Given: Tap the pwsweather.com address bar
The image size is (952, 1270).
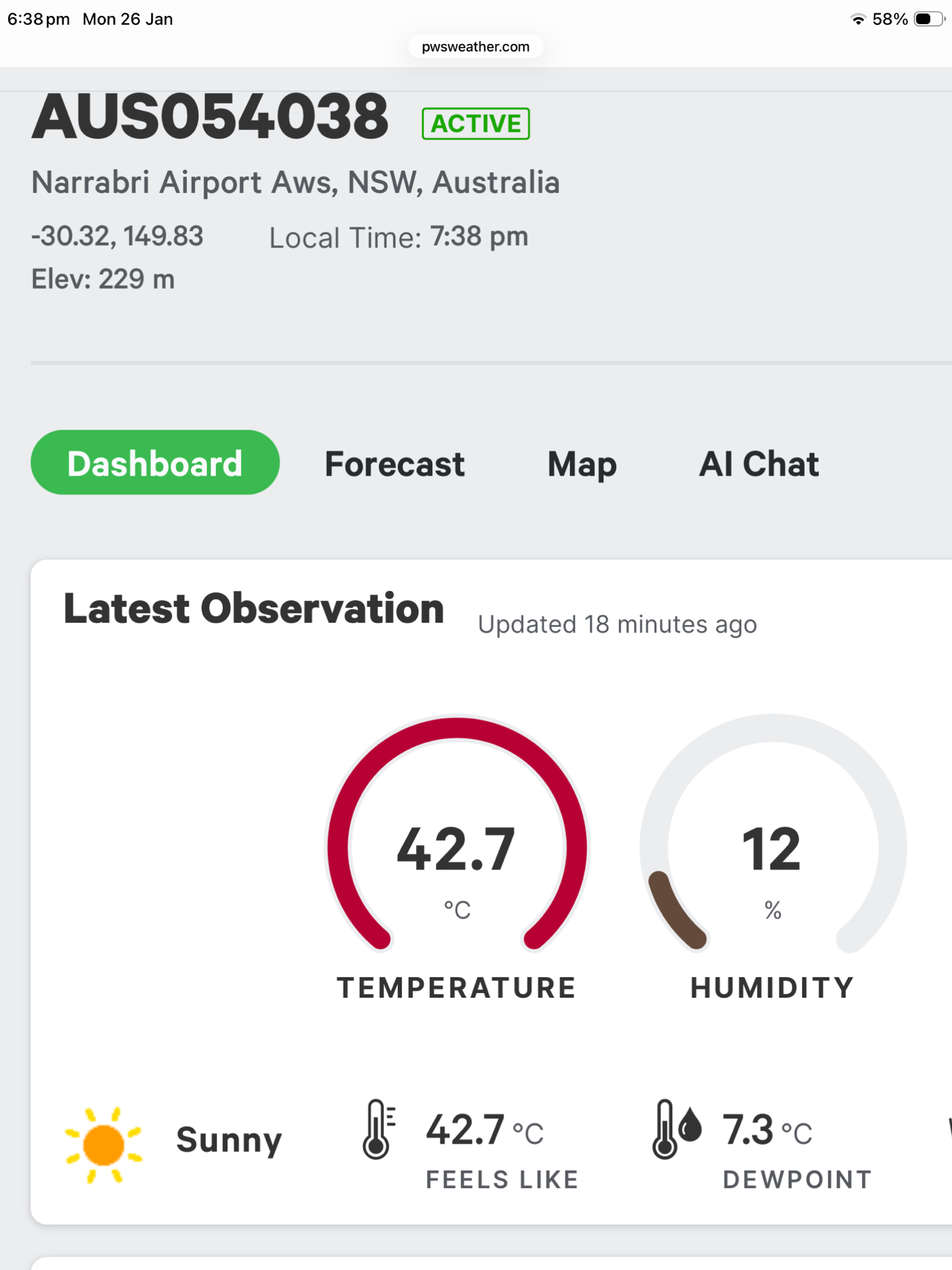Looking at the screenshot, I should click(x=475, y=46).
